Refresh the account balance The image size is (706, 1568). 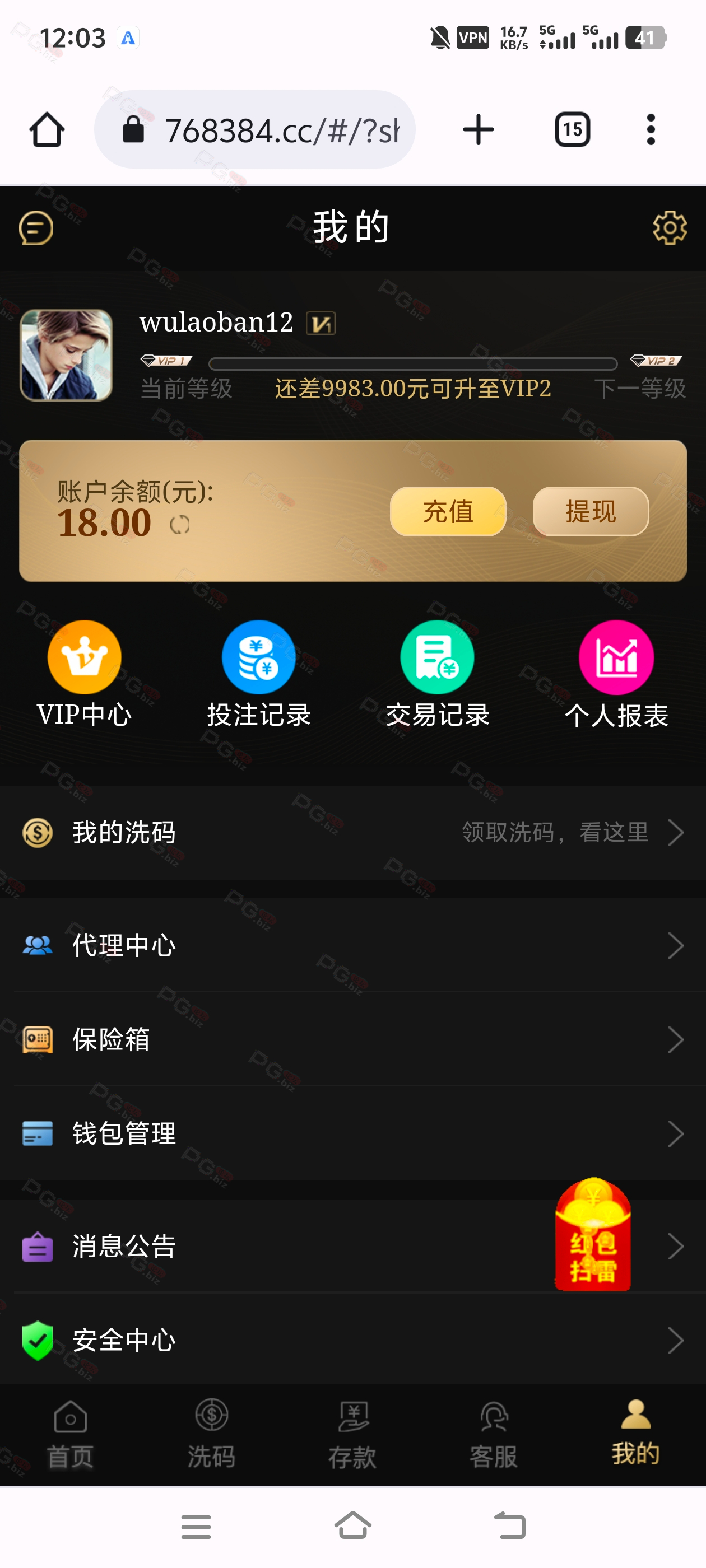(180, 524)
